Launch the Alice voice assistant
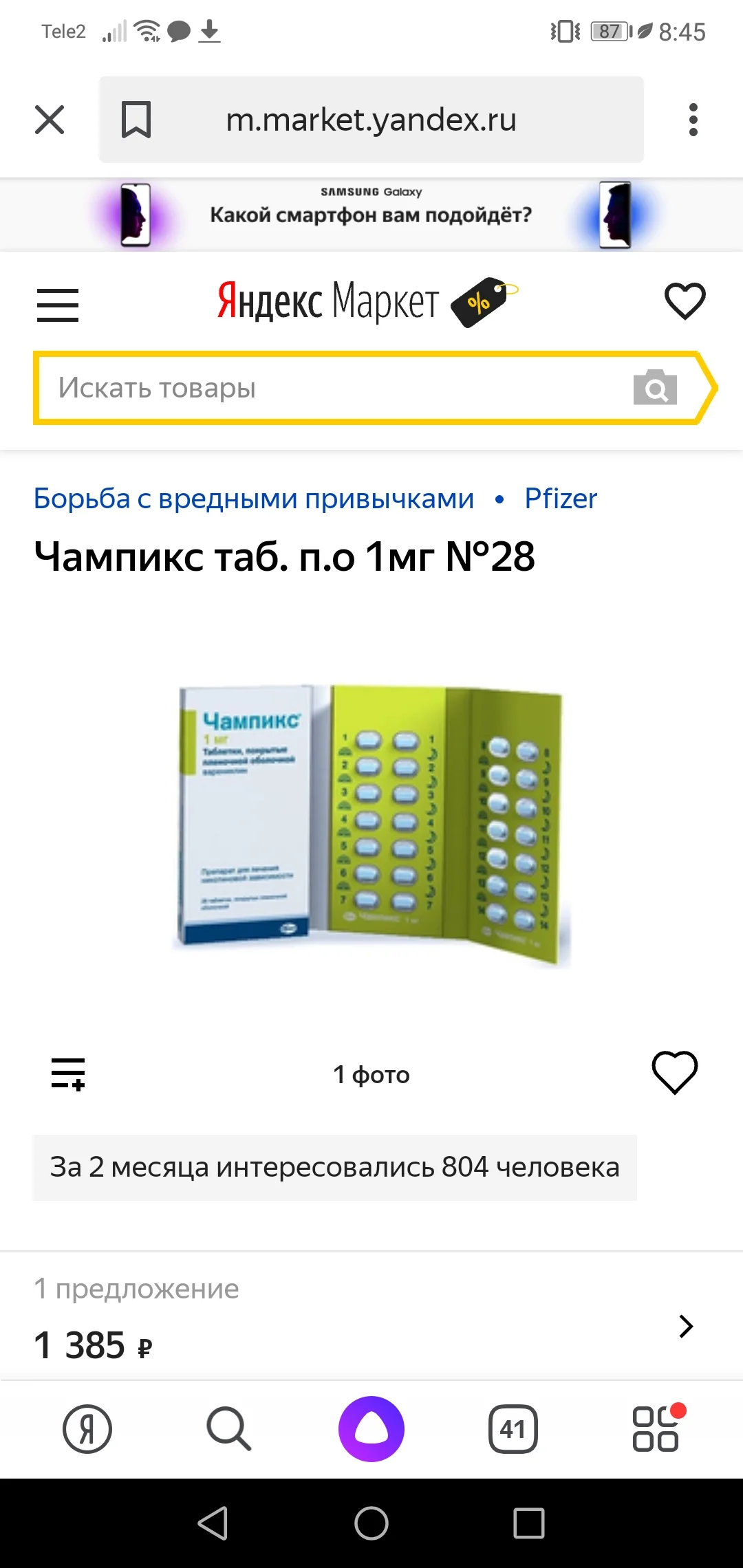 [x=371, y=1429]
